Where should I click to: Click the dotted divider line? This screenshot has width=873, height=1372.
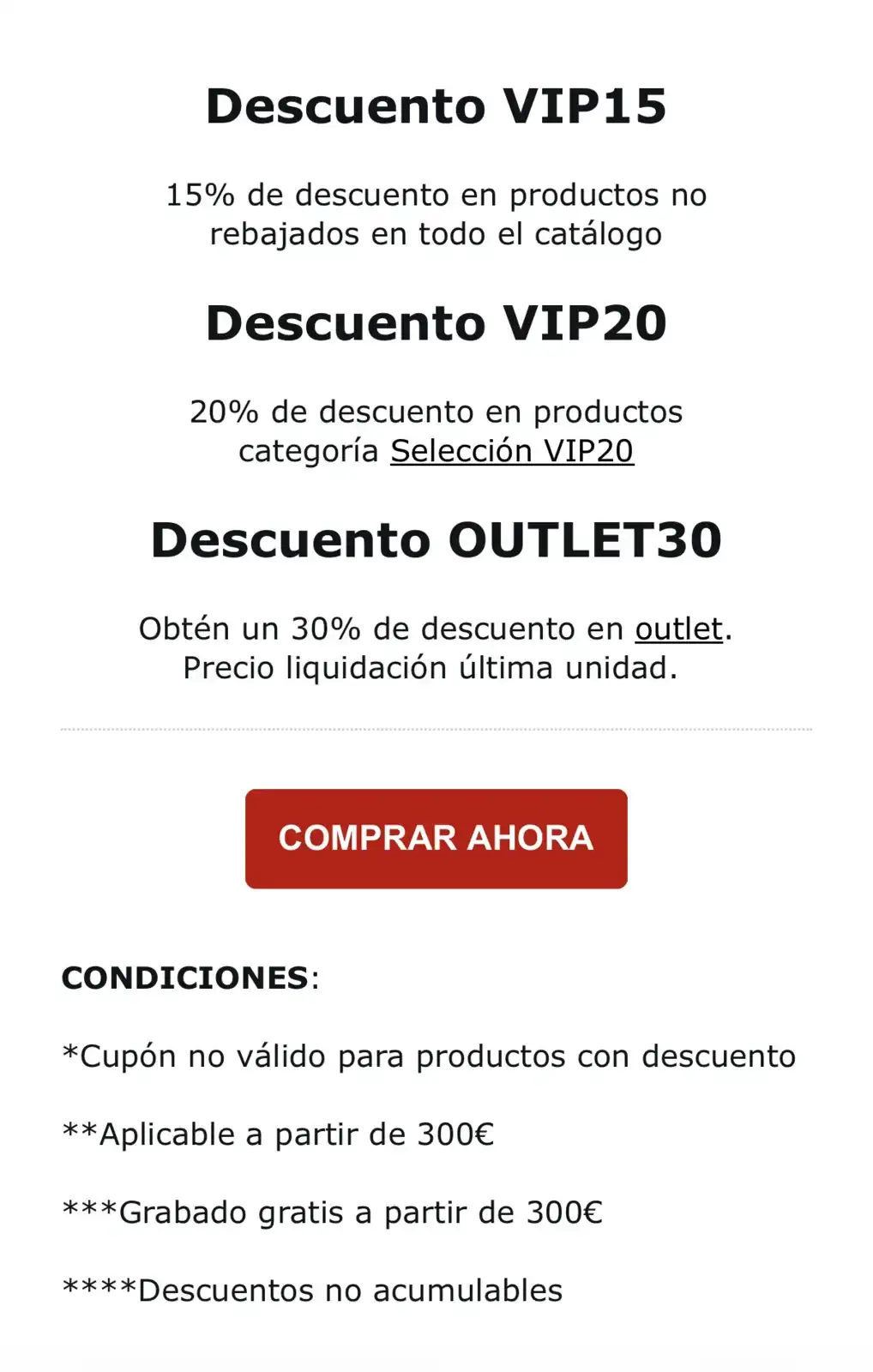tap(436, 728)
